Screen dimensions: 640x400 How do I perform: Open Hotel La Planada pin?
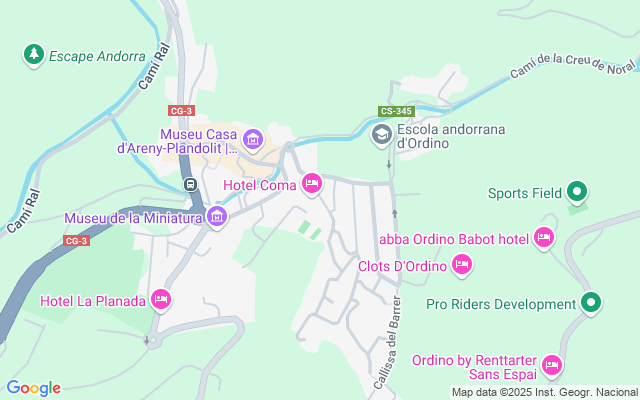[161, 299]
